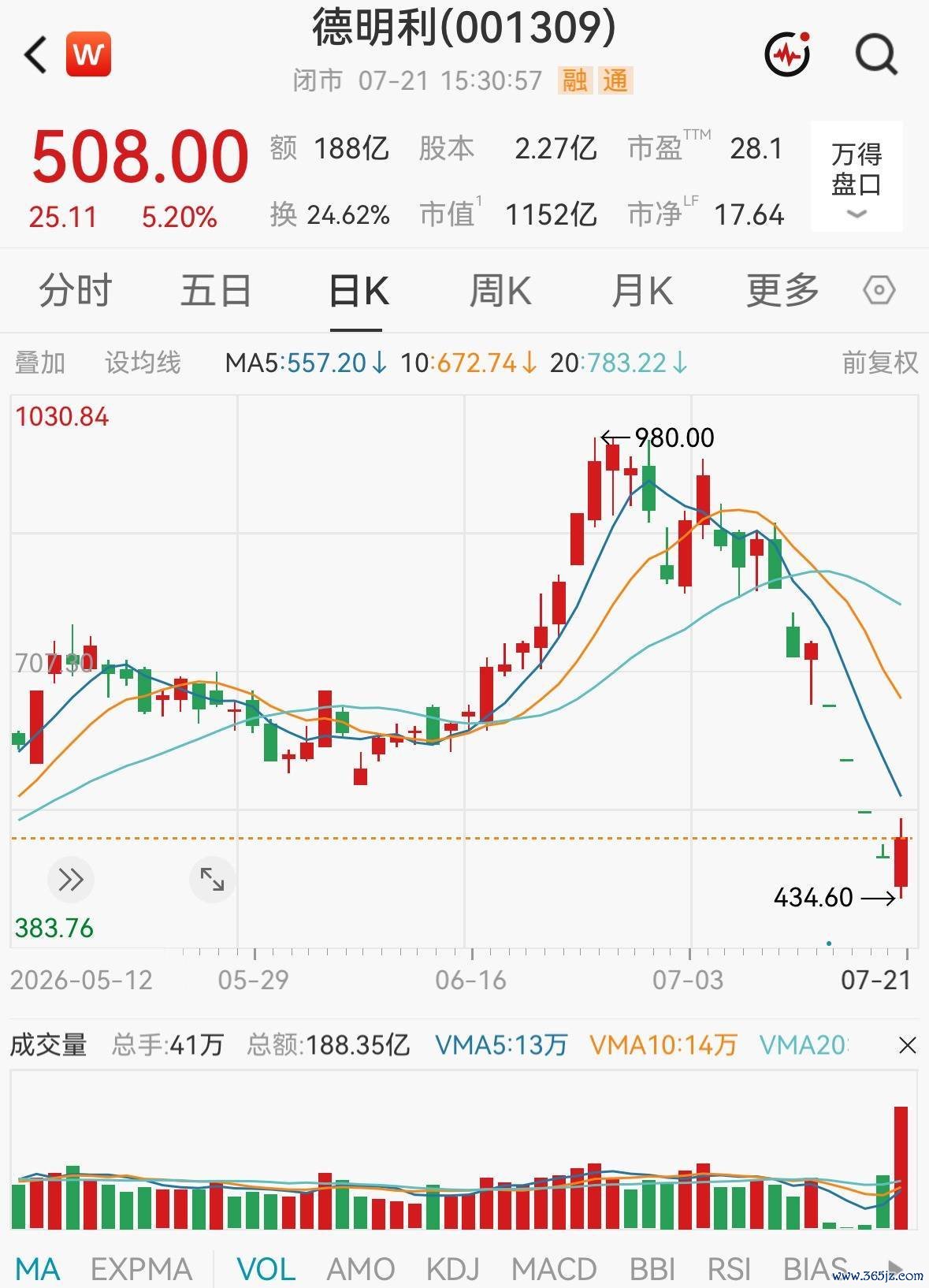
Task: Switch to the 分时 chart tab
Action: 76,290
